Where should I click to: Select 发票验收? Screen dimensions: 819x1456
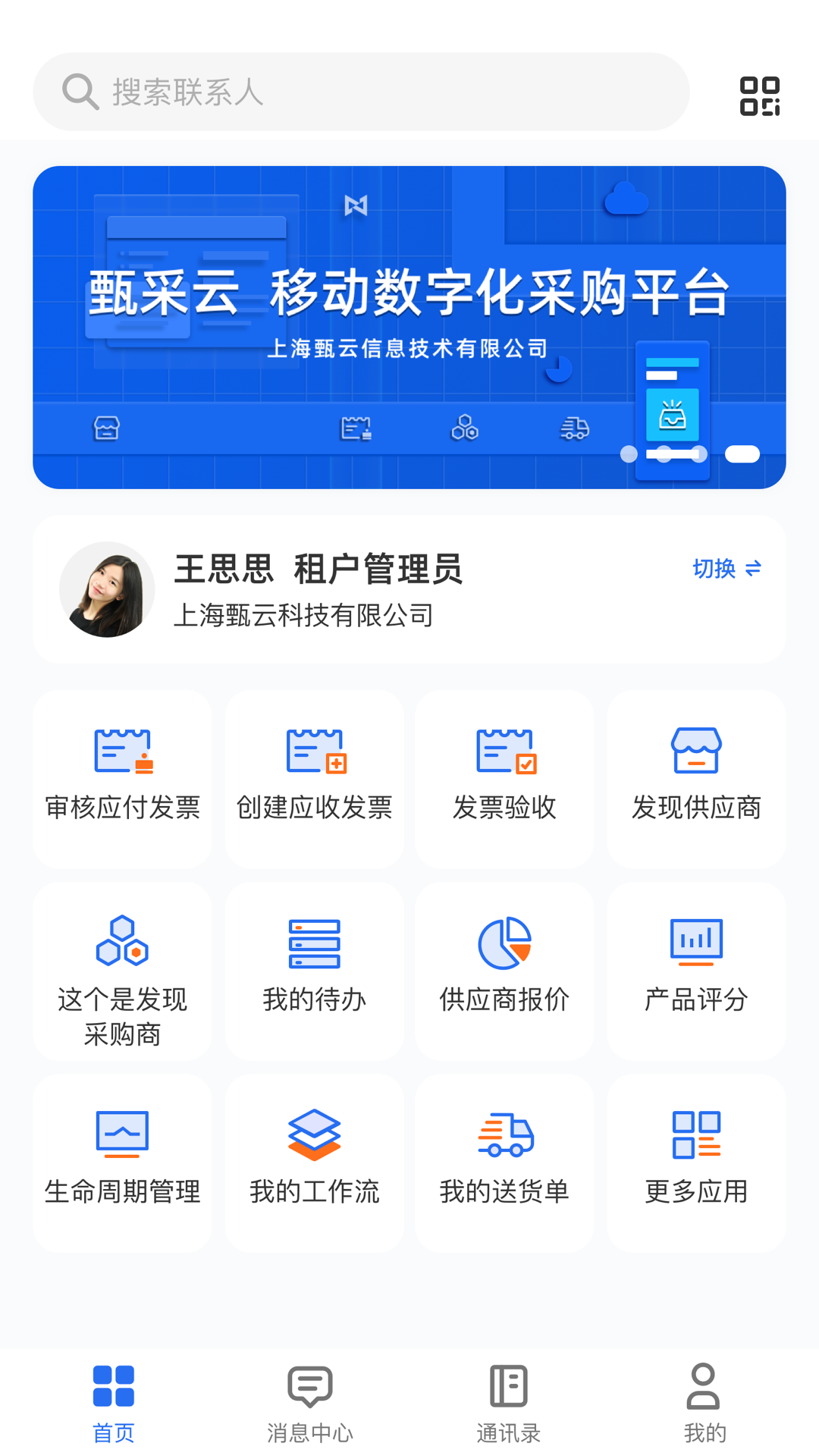click(504, 779)
